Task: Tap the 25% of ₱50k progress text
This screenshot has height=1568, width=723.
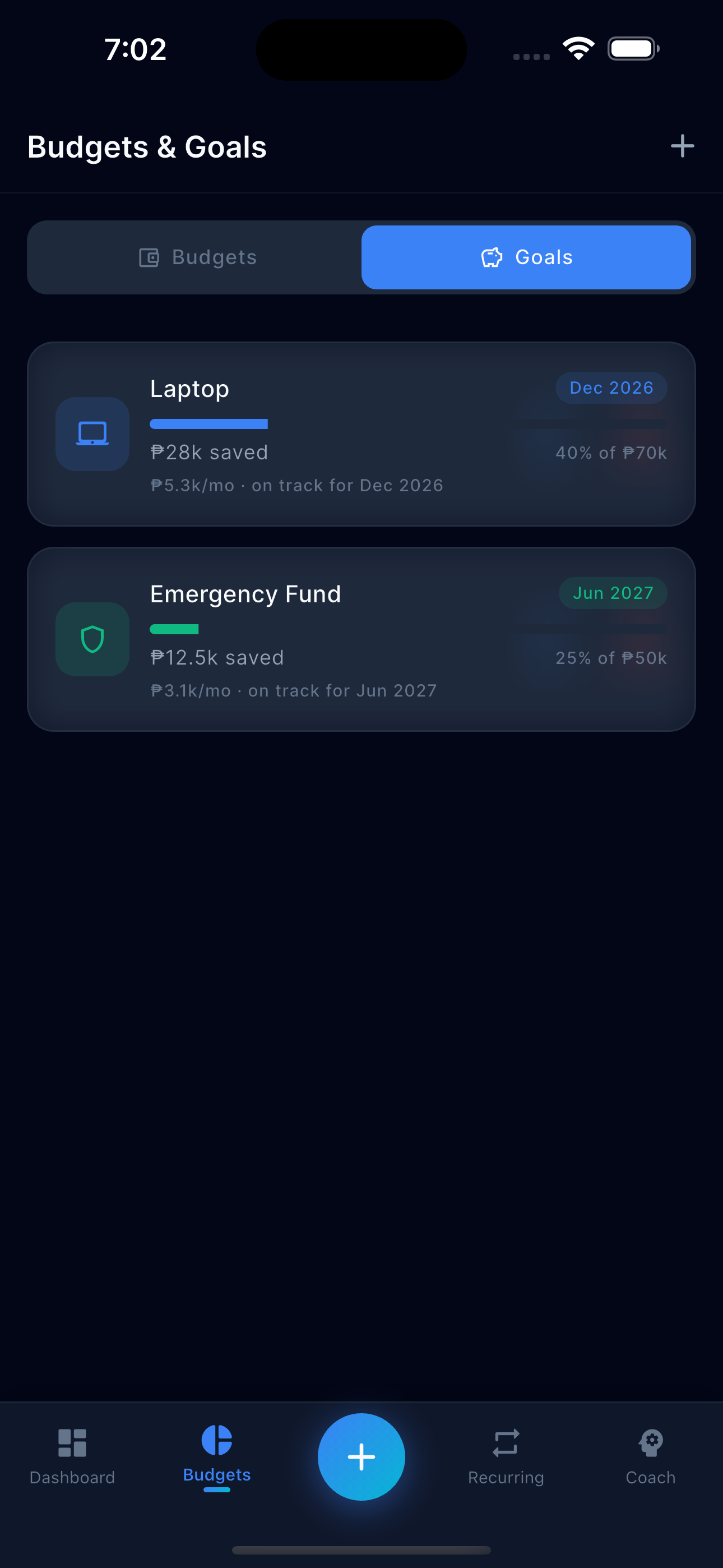Action: point(610,658)
